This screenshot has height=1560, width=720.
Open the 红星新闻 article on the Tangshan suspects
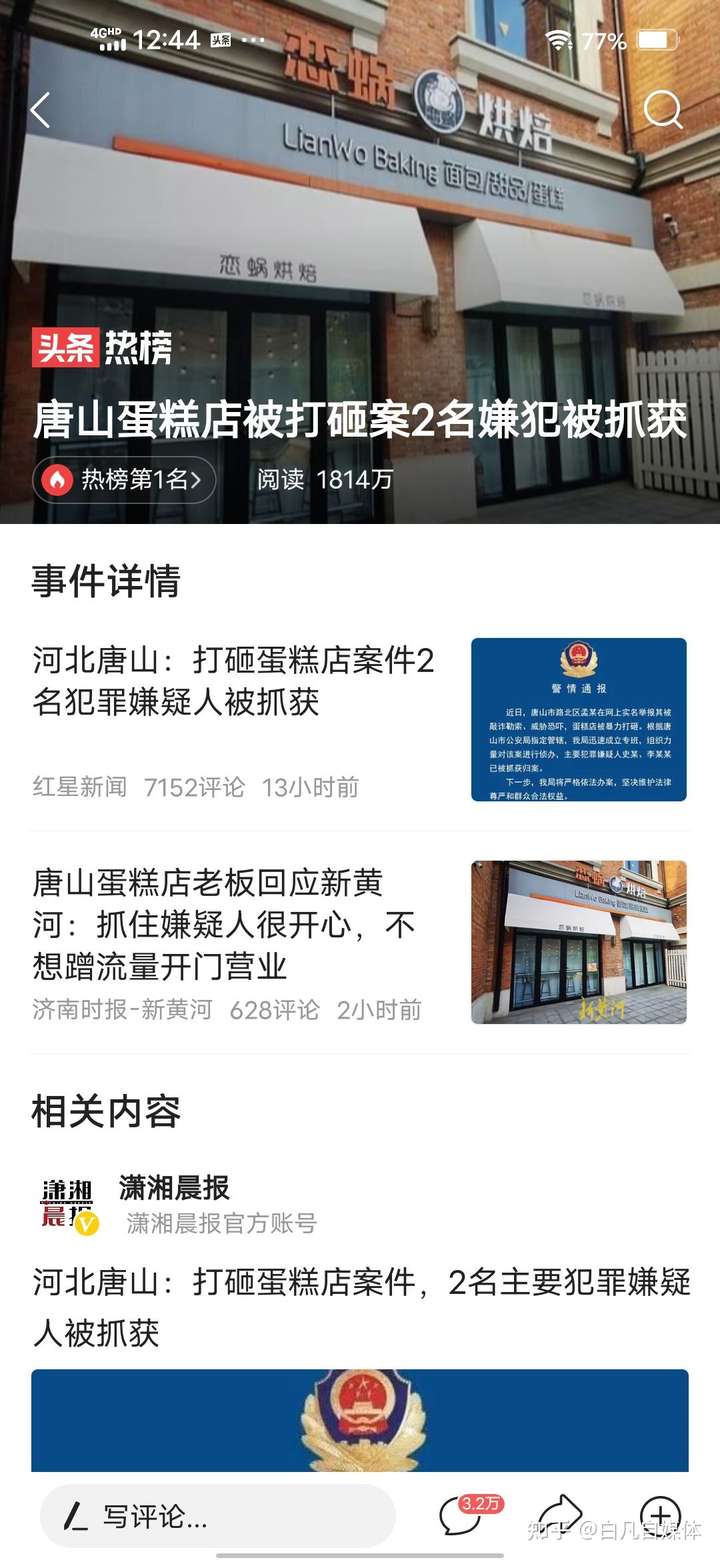[234, 681]
